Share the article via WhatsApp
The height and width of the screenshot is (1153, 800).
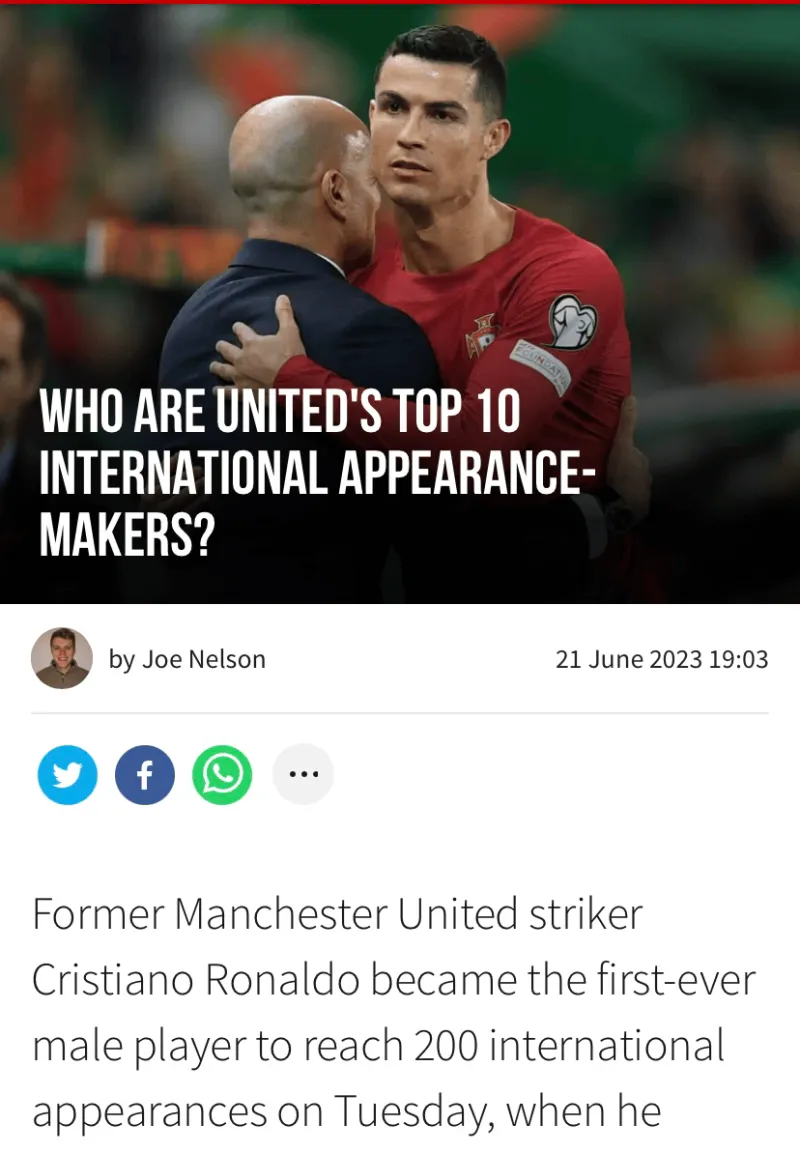222,774
